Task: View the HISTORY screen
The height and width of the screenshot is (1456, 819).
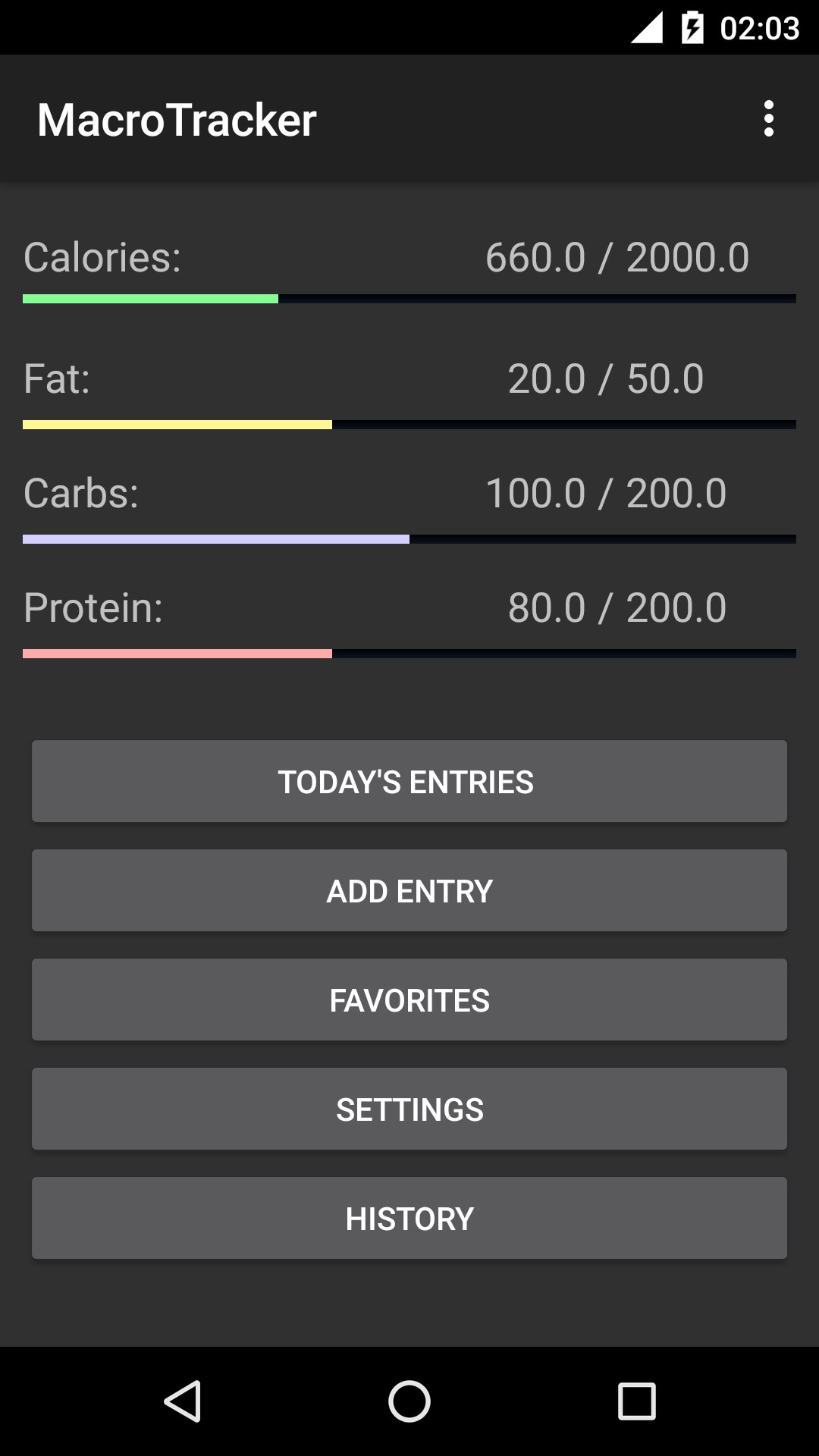Action: pos(409,1218)
